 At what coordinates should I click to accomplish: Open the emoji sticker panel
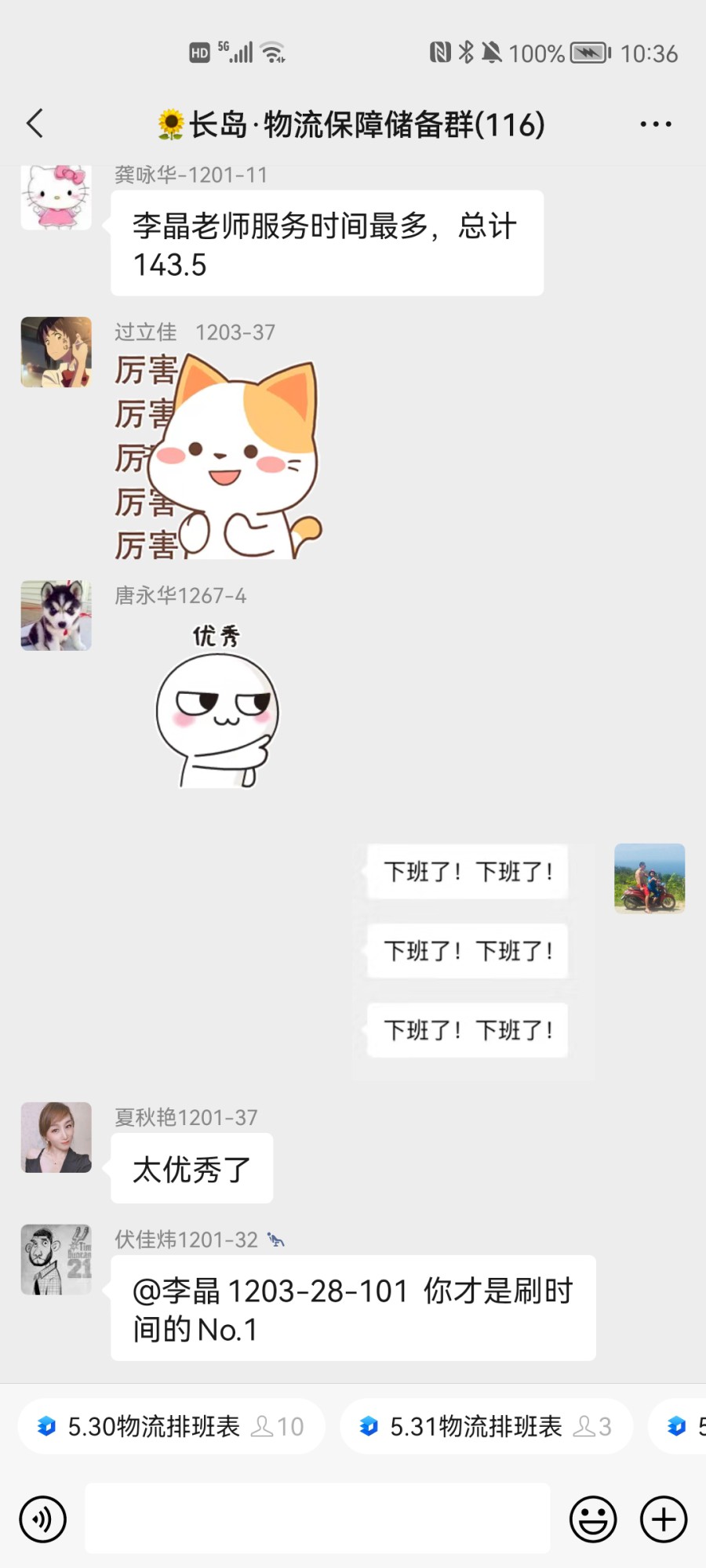tap(593, 1519)
